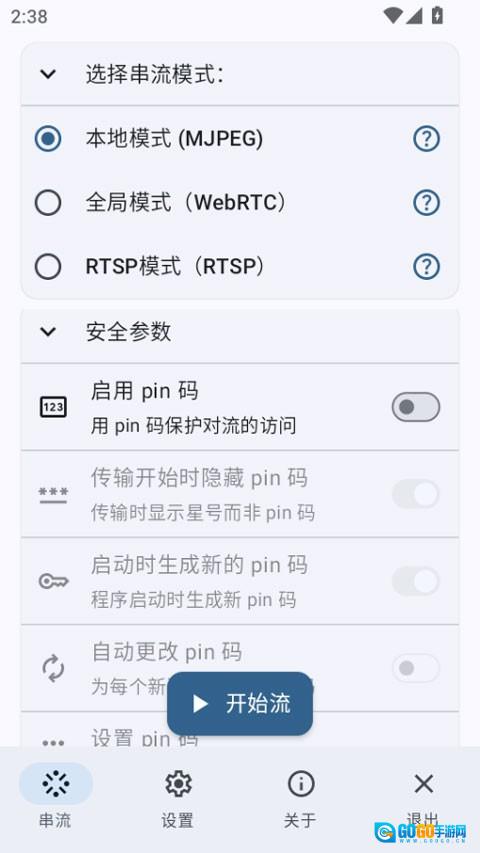
Task: Collapse the 选择串流模式 section
Action: tap(48, 74)
